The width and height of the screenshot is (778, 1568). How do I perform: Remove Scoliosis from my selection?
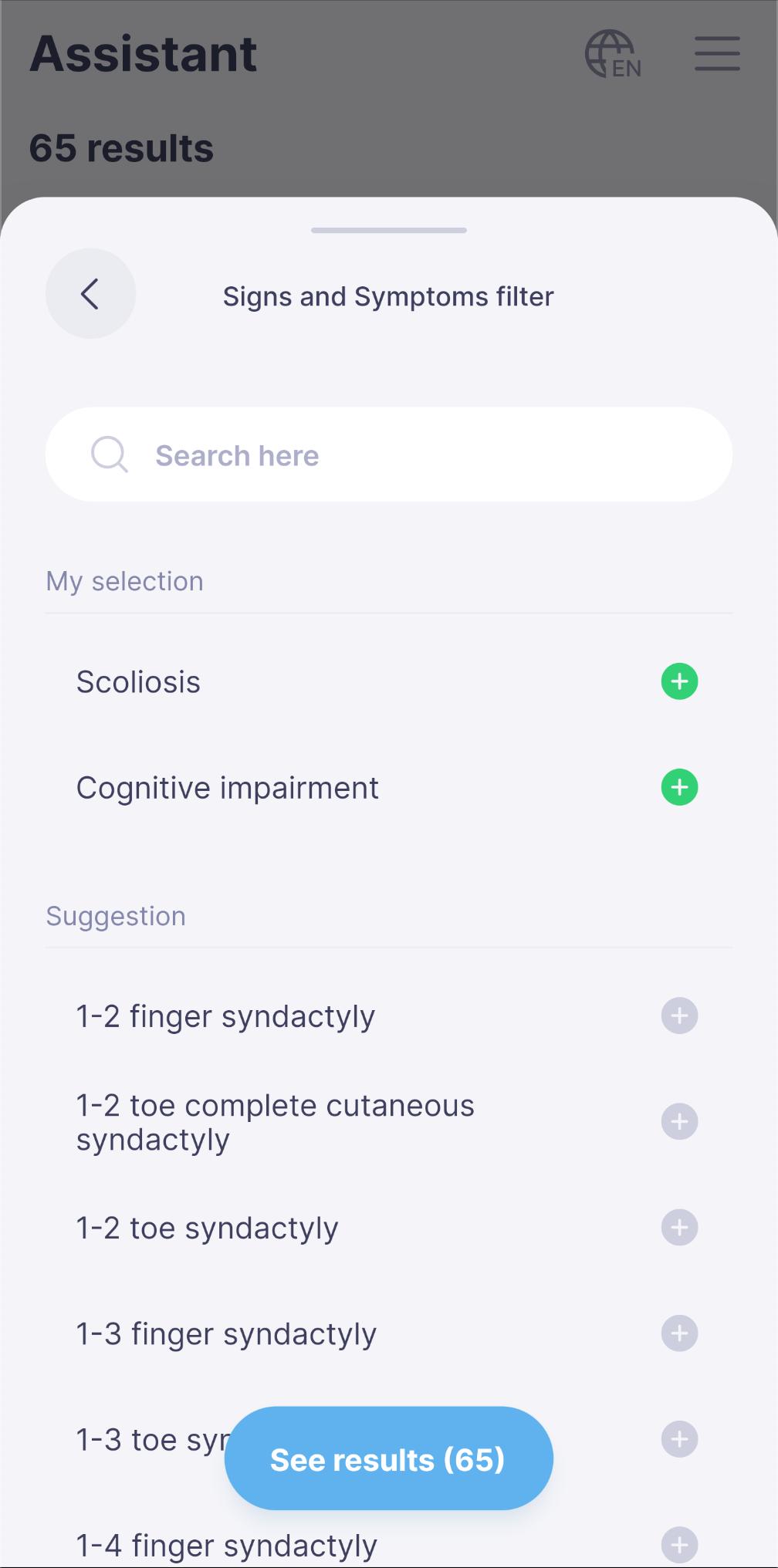point(679,681)
